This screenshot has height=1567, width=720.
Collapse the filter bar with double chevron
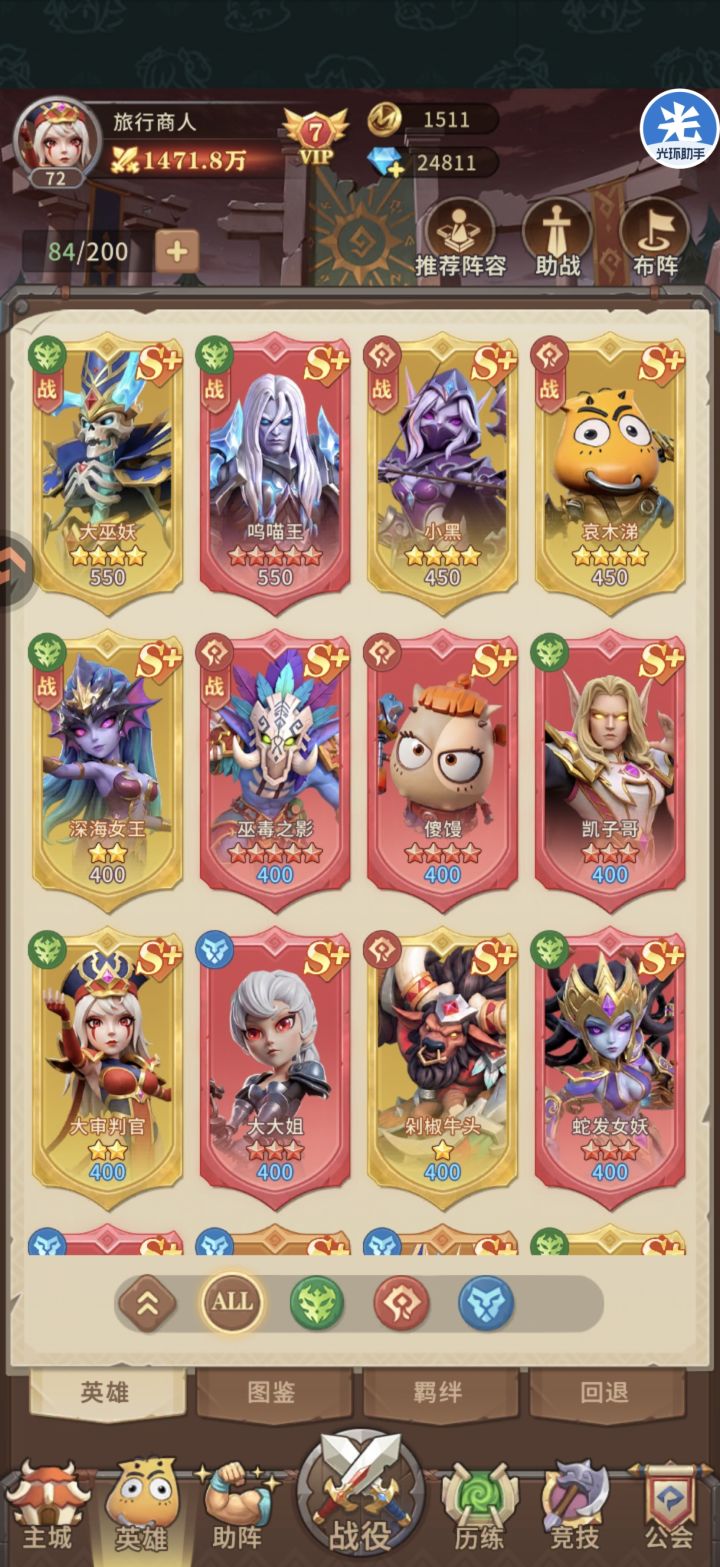pos(147,1303)
